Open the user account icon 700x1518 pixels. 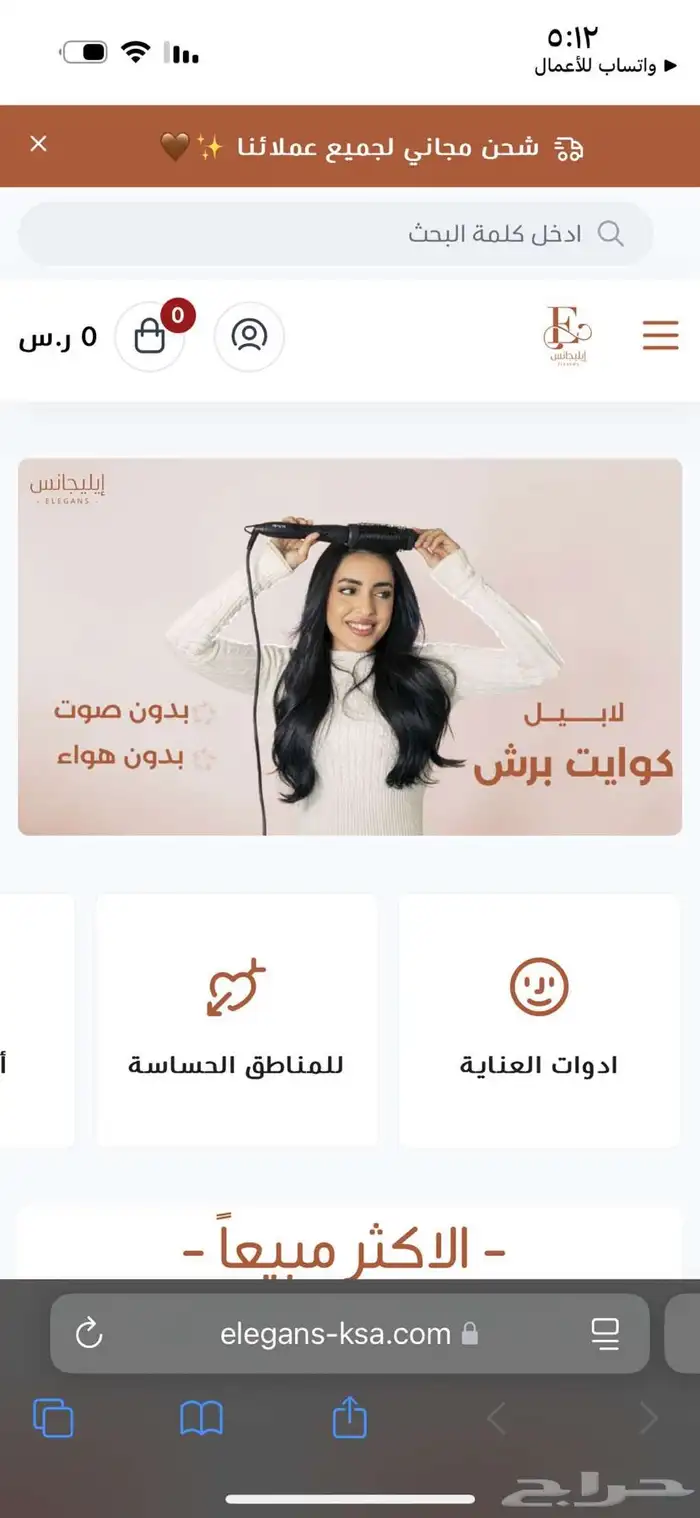[249, 336]
